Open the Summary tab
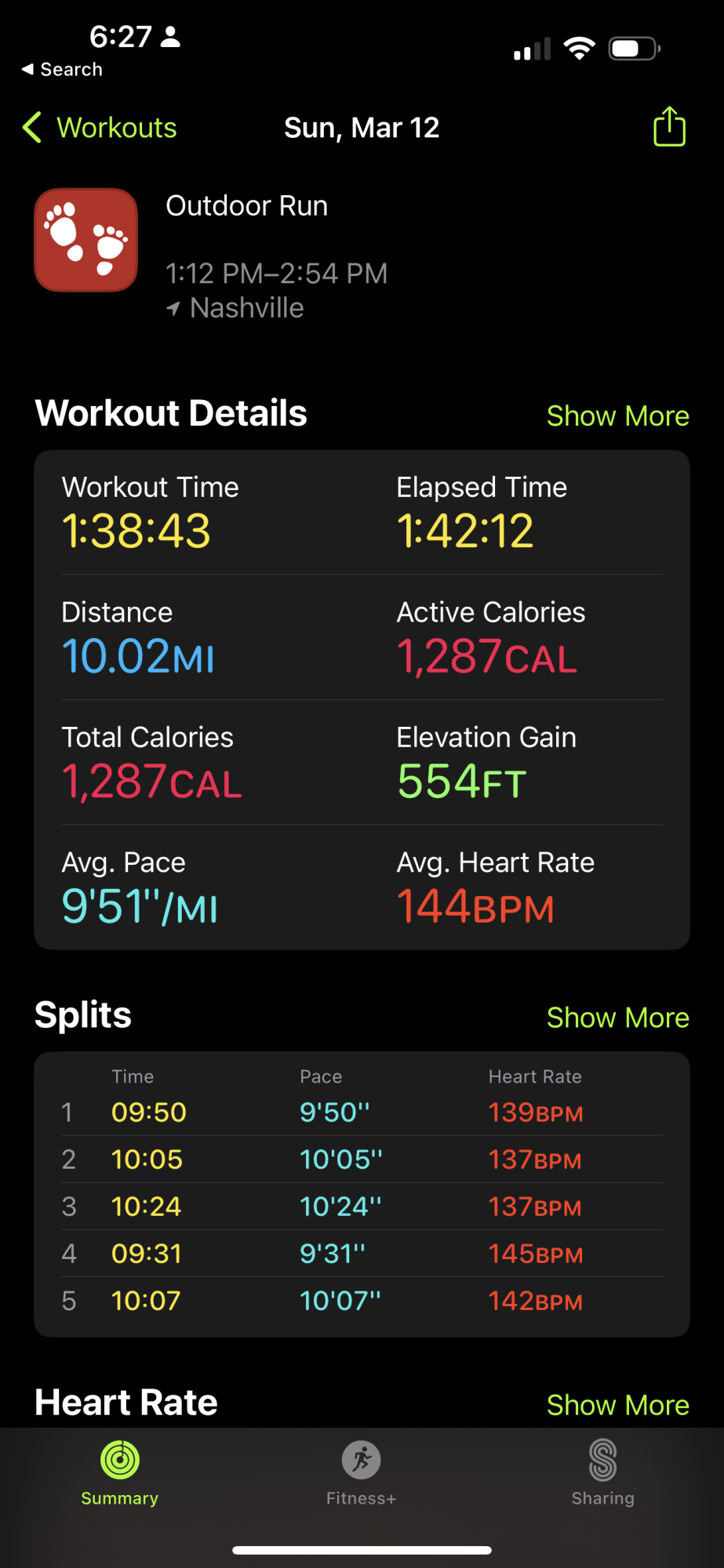Image resolution: width=724 pixels, height=1568 pixels. tap(120, 1473)
